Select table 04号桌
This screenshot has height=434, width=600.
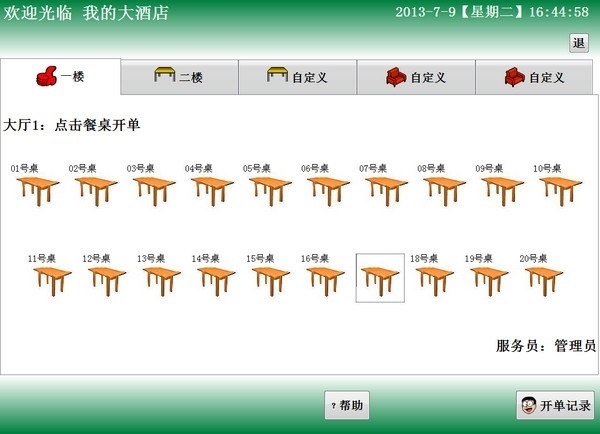[211, 188]
